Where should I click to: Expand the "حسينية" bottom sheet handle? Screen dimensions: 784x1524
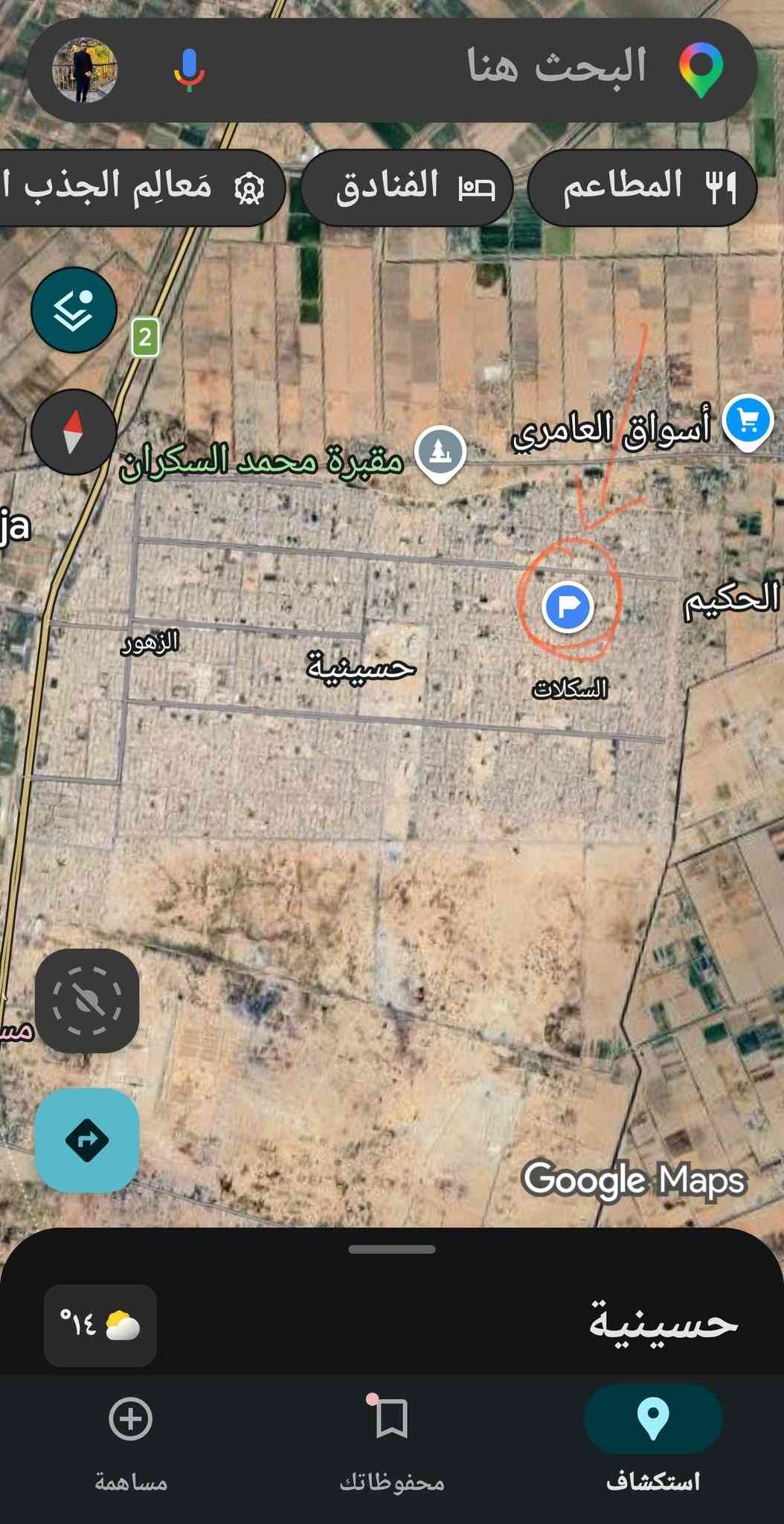[x=391, y=1249]
